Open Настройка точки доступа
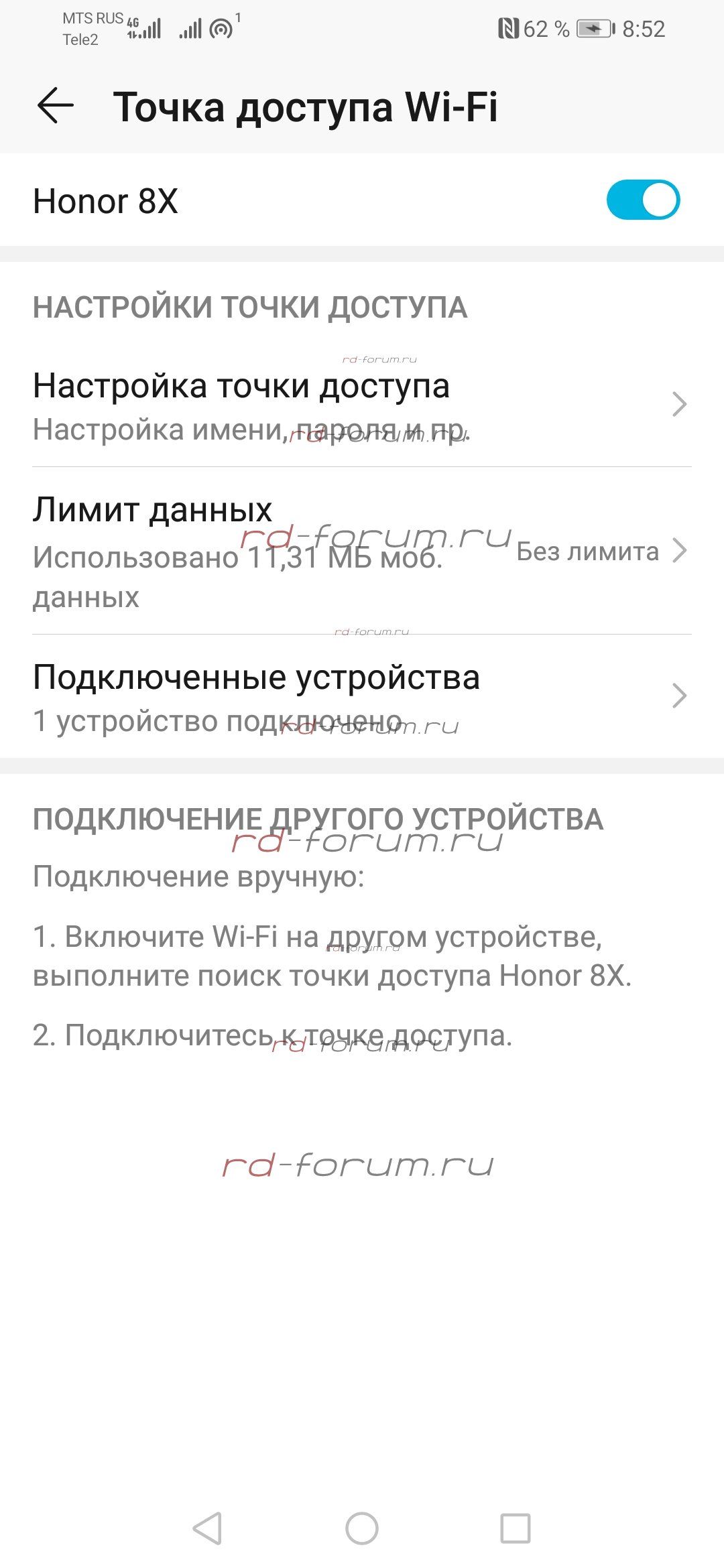 coord(362,405)
